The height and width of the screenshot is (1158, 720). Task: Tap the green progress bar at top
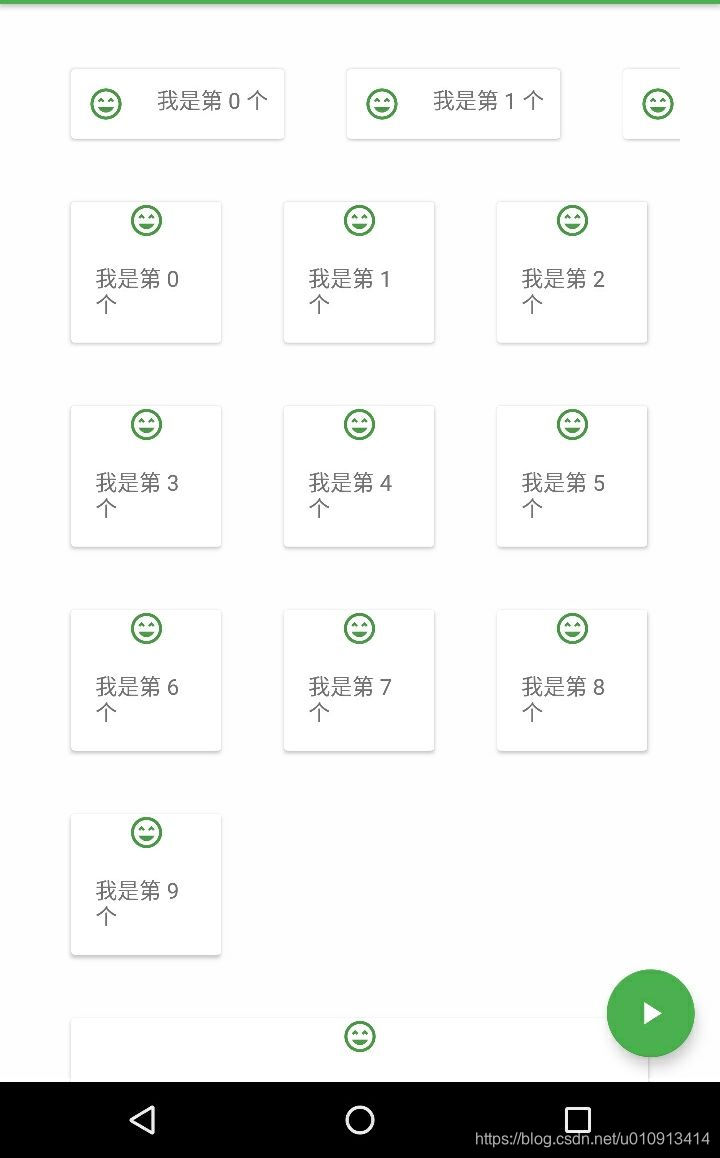360,3
